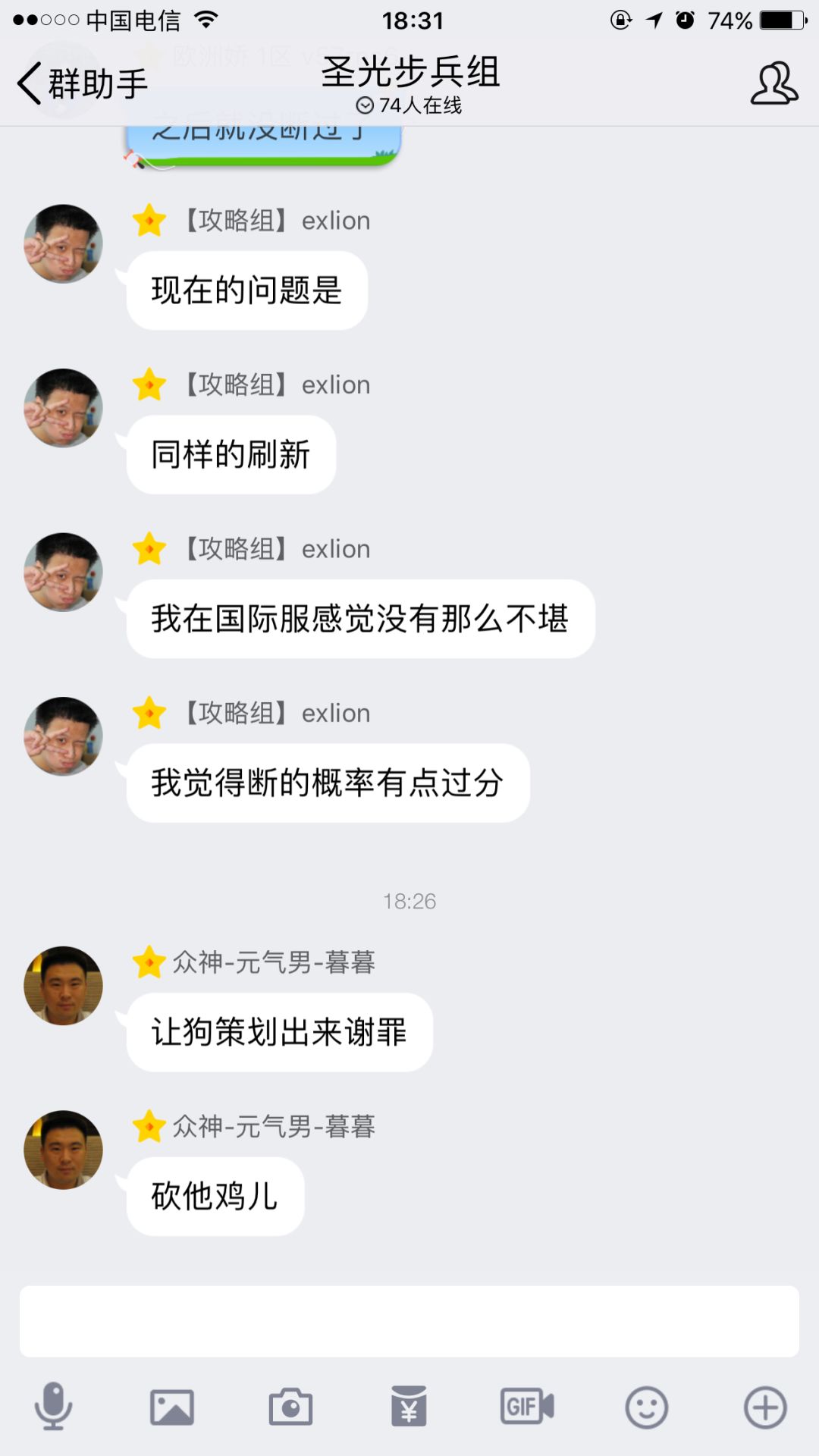
Task: Select the message bubble '让狗策划出来谢罪'
Action: 278,1031
